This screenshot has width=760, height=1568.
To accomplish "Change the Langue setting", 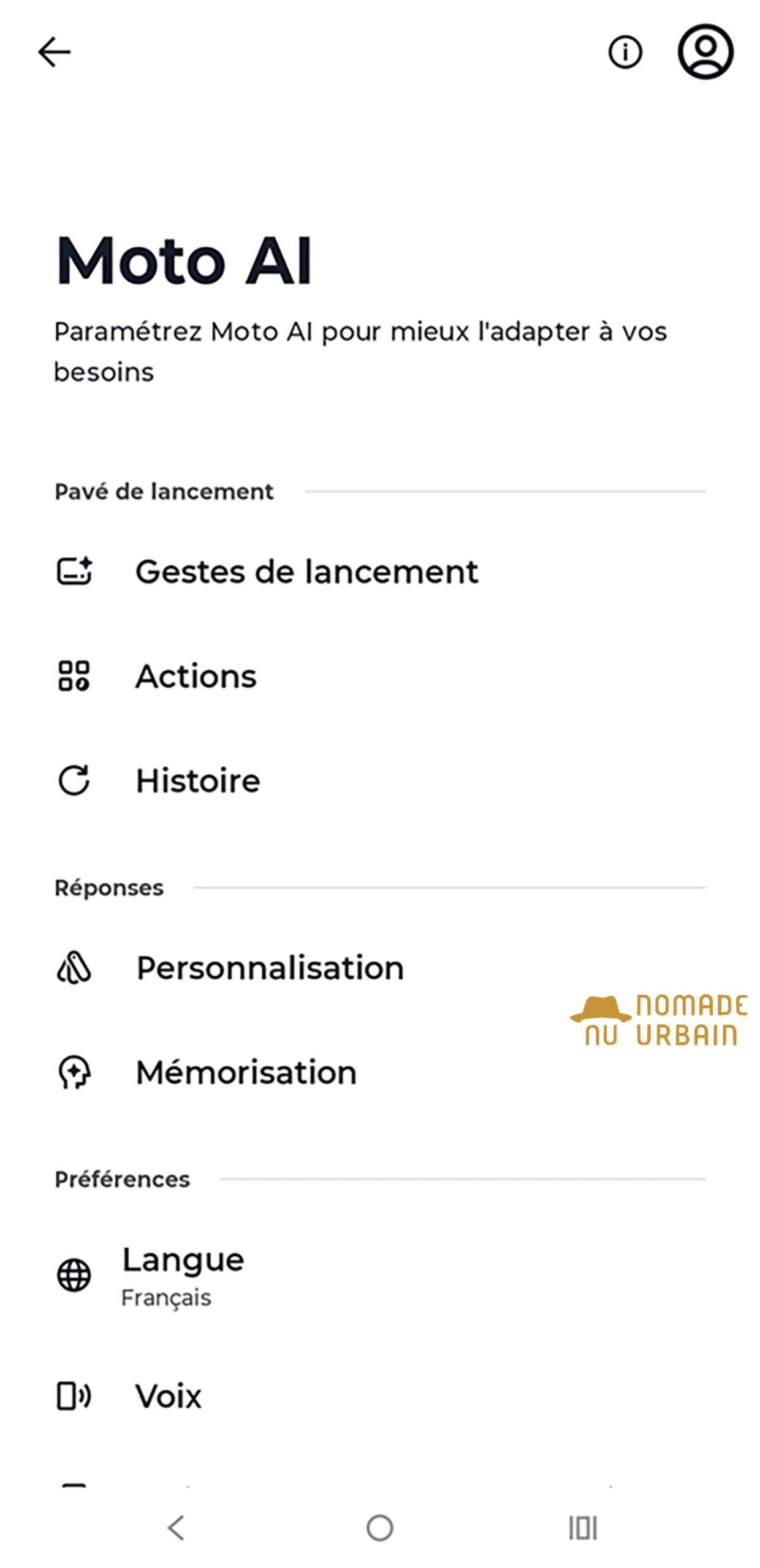I will point(380,1275).
